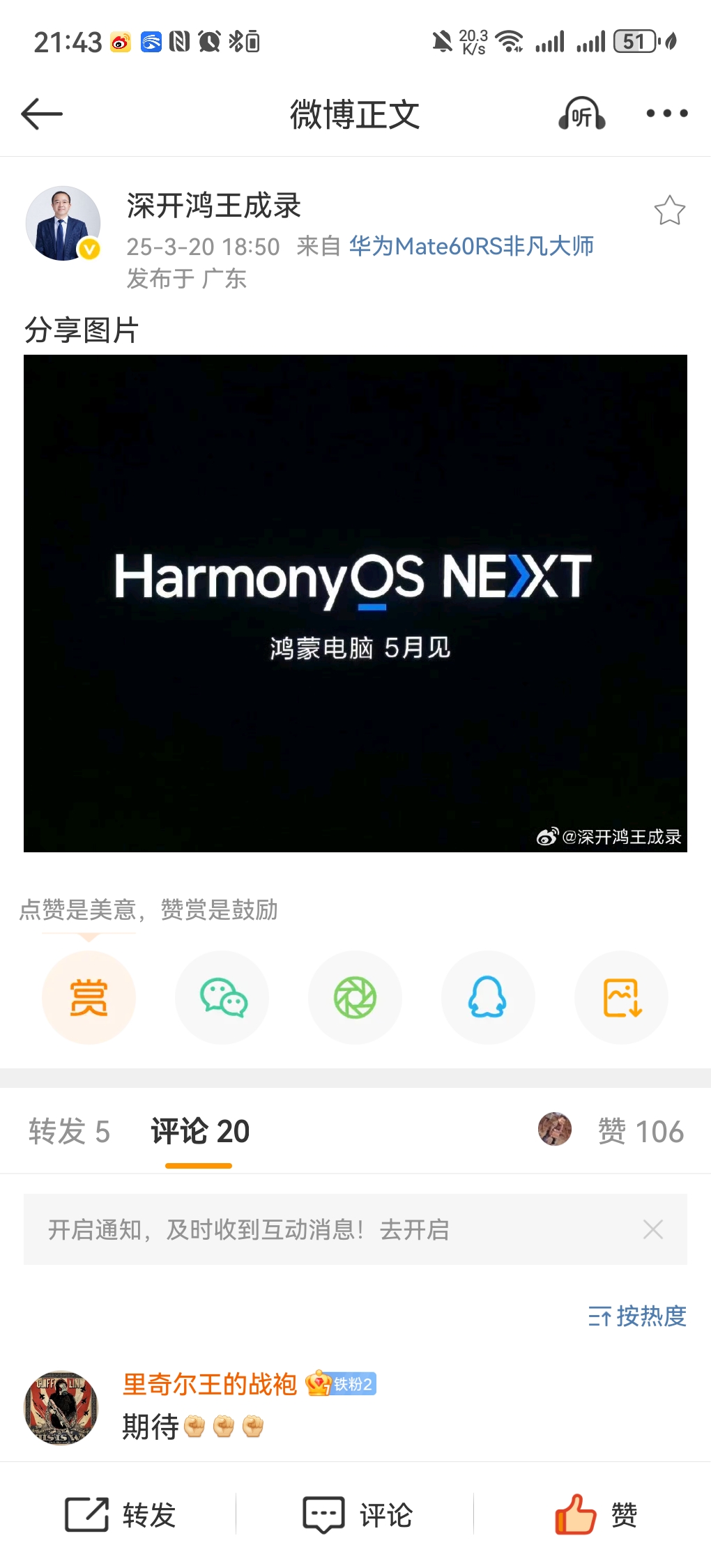View the HarmonyOS NEXT image full screen
The image size is (711, 1568).
355,603
